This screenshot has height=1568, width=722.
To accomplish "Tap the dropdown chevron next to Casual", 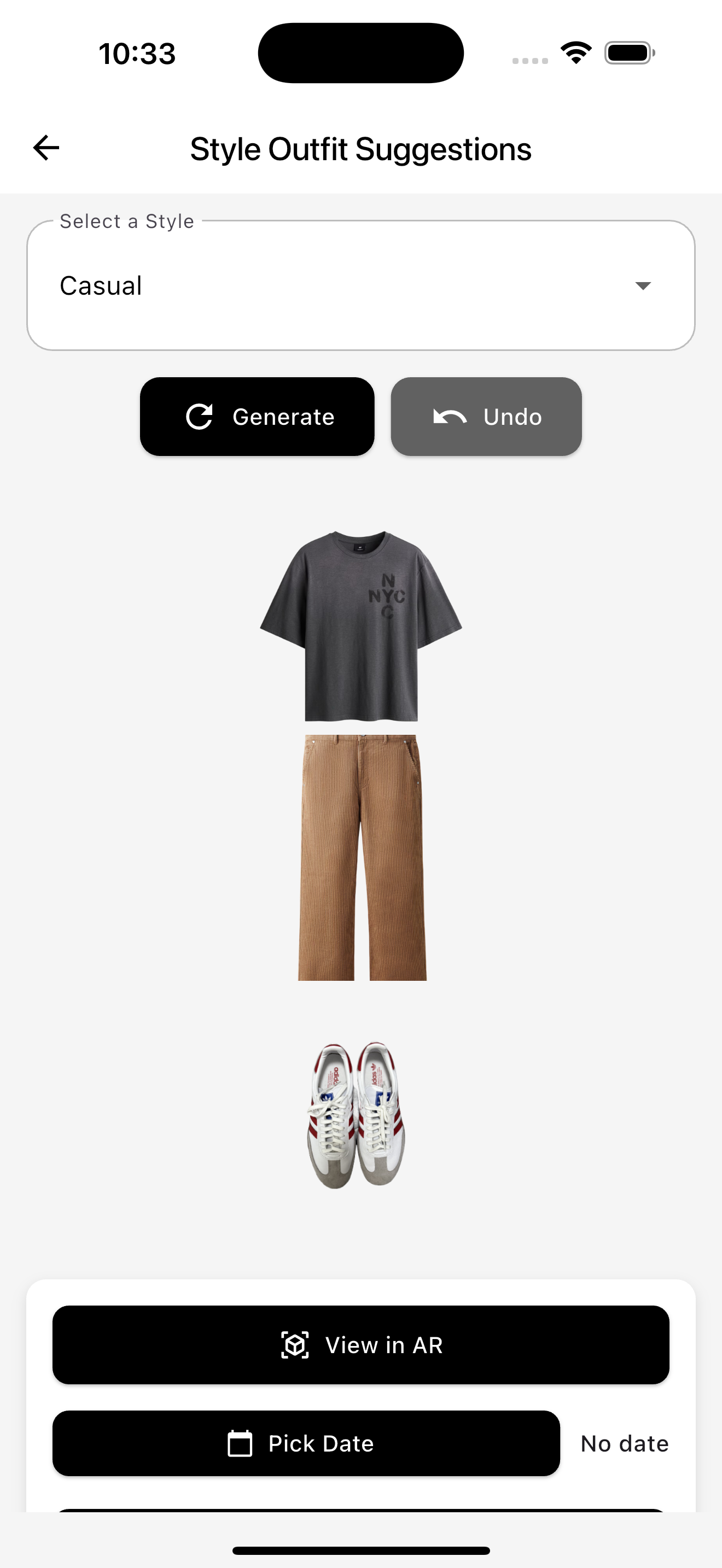I will 643,285.
